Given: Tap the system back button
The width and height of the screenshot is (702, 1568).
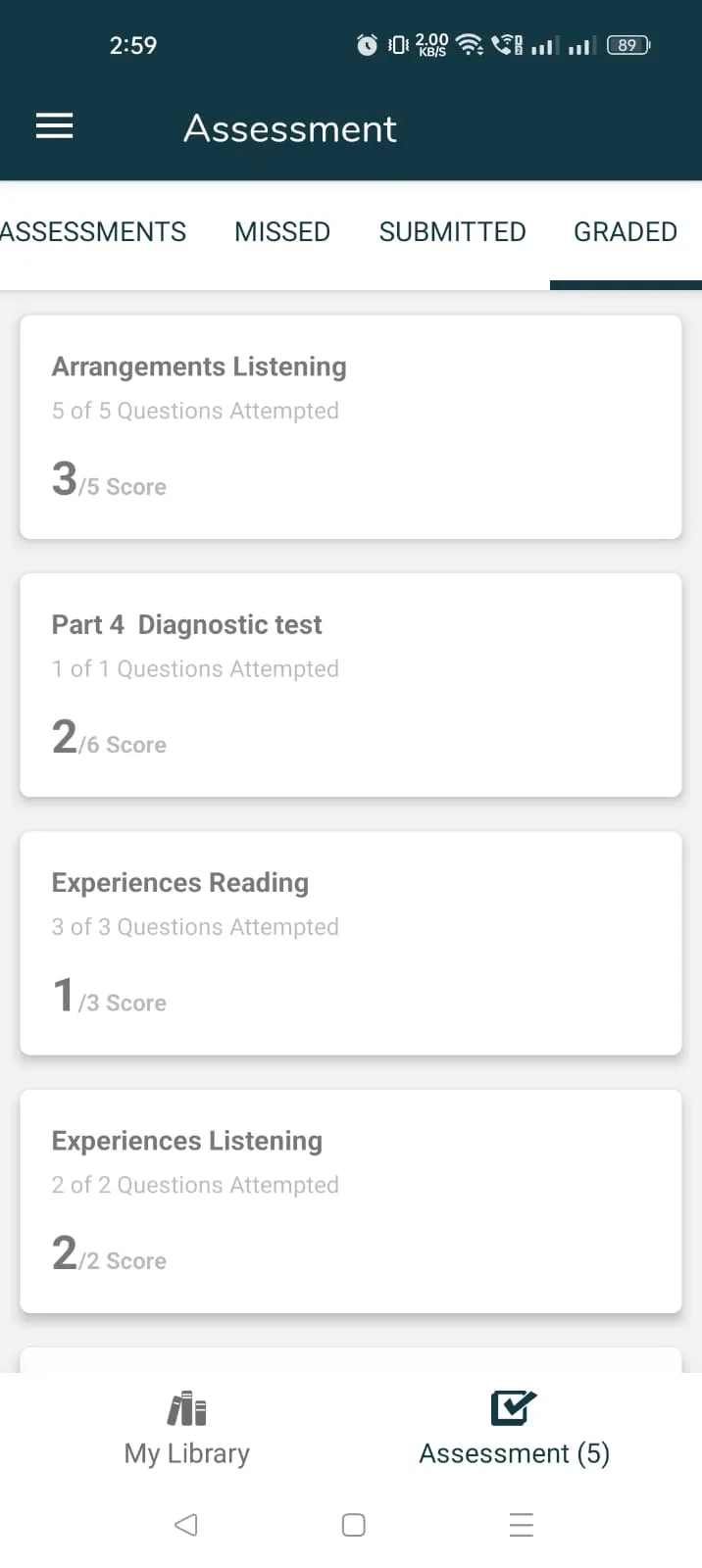Looking at the screenshot, I should point(185,1525).
